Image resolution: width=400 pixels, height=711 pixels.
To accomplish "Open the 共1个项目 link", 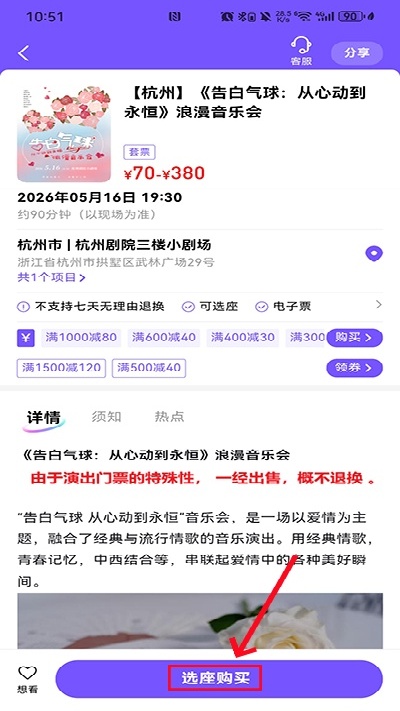I will 51,278.
